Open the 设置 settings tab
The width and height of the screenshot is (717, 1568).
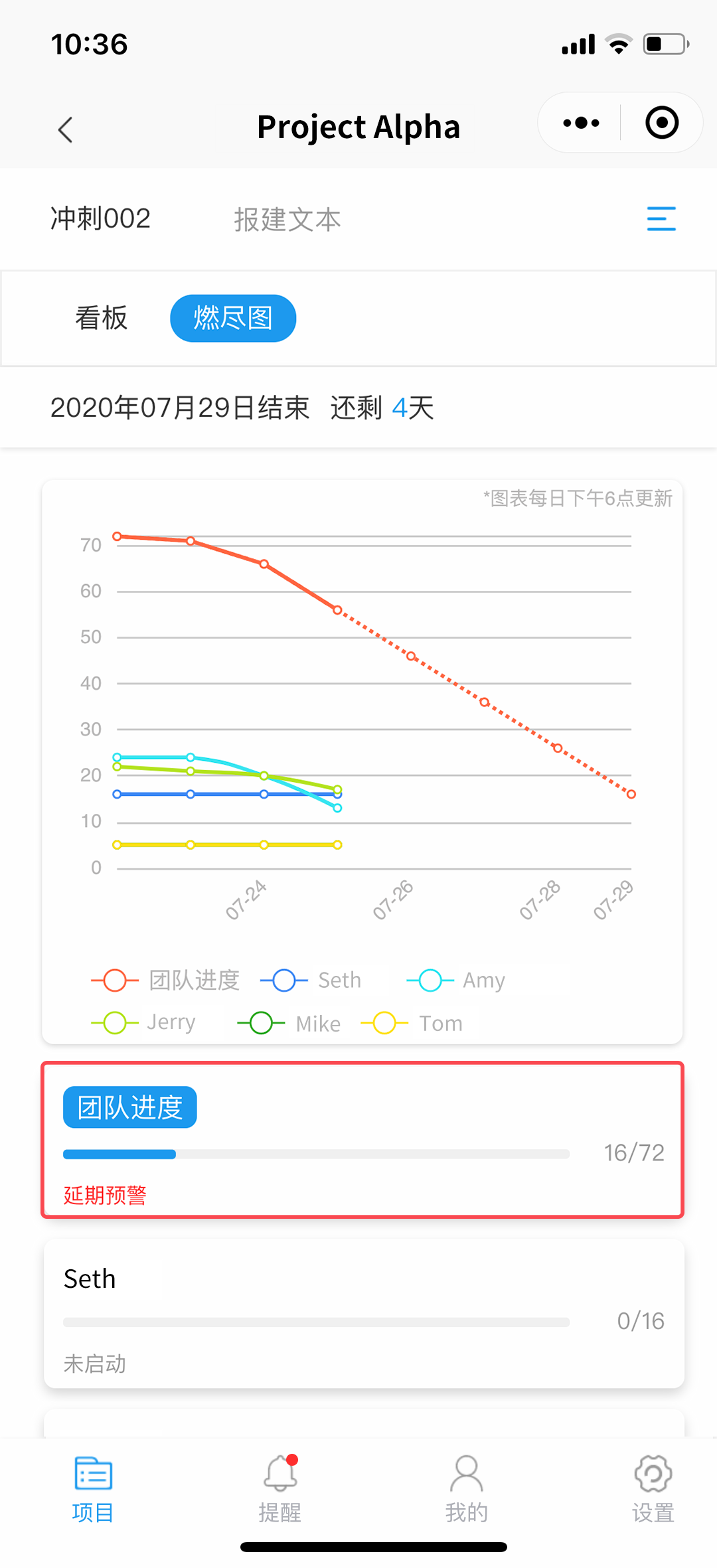653,1489
